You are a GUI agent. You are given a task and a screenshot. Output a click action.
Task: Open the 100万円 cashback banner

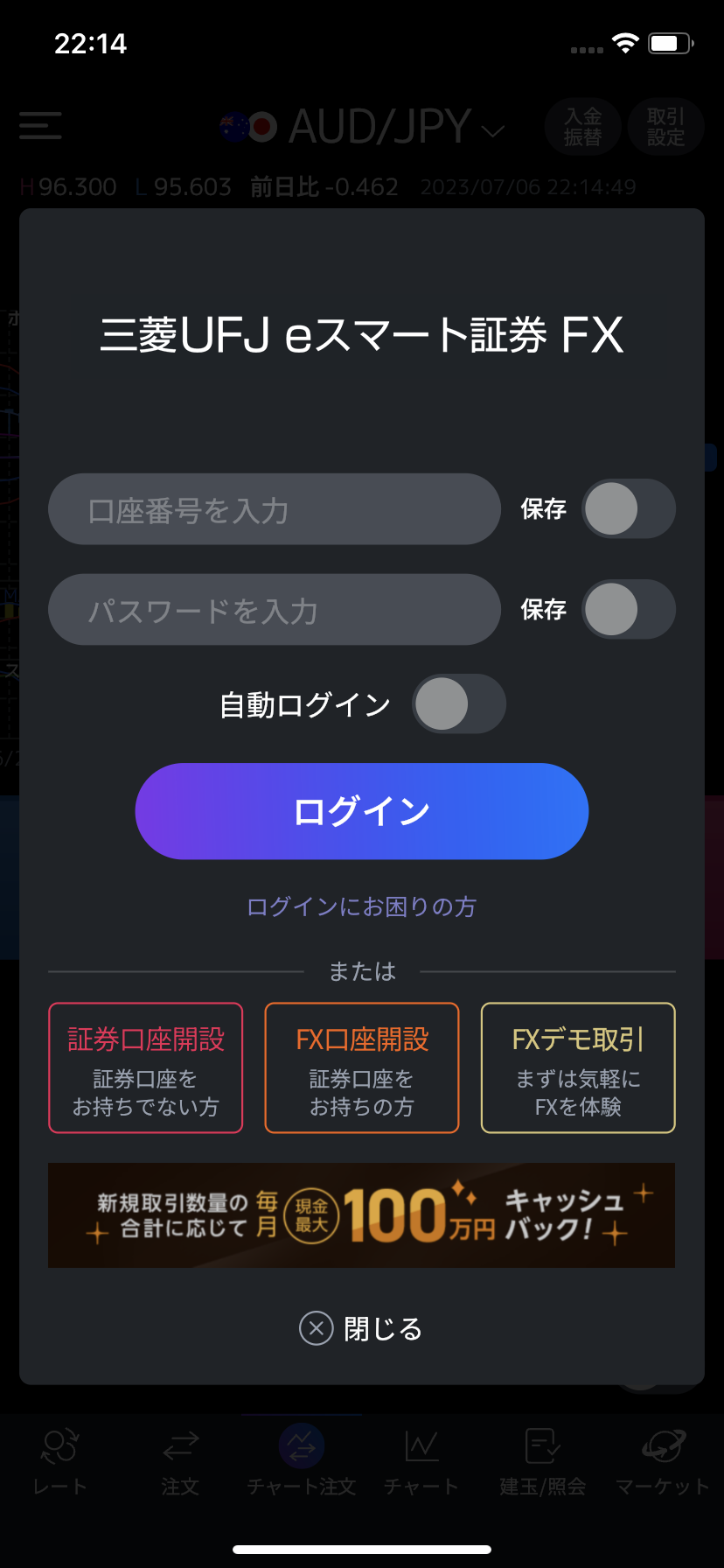(x=362, y=1214)
